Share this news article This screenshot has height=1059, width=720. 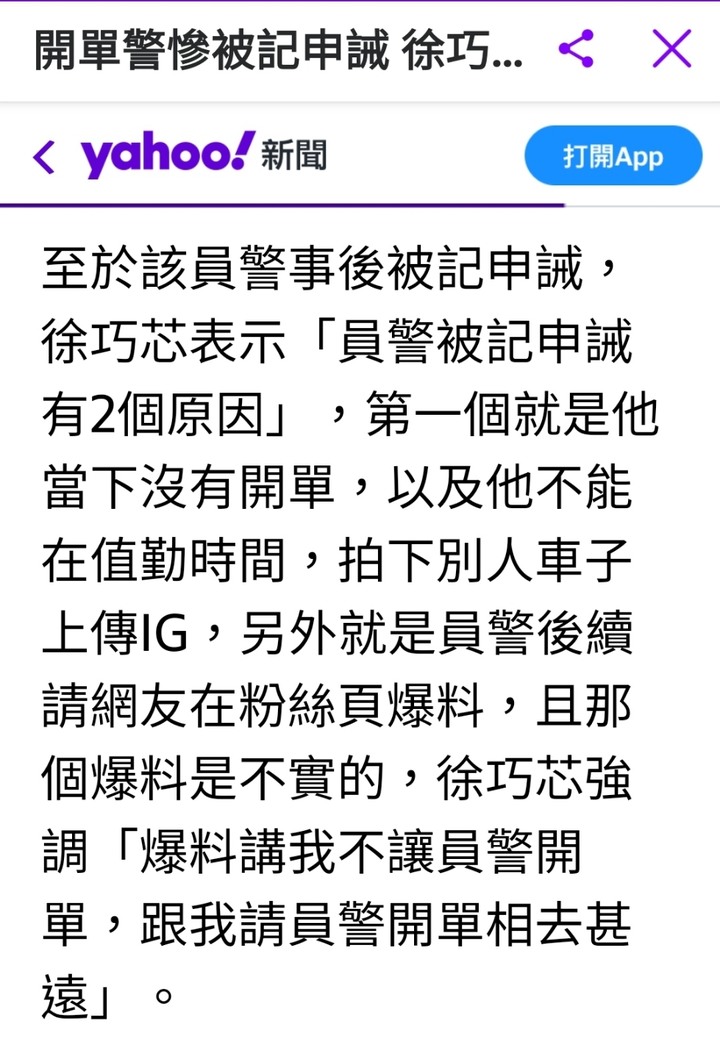(576, 49)
